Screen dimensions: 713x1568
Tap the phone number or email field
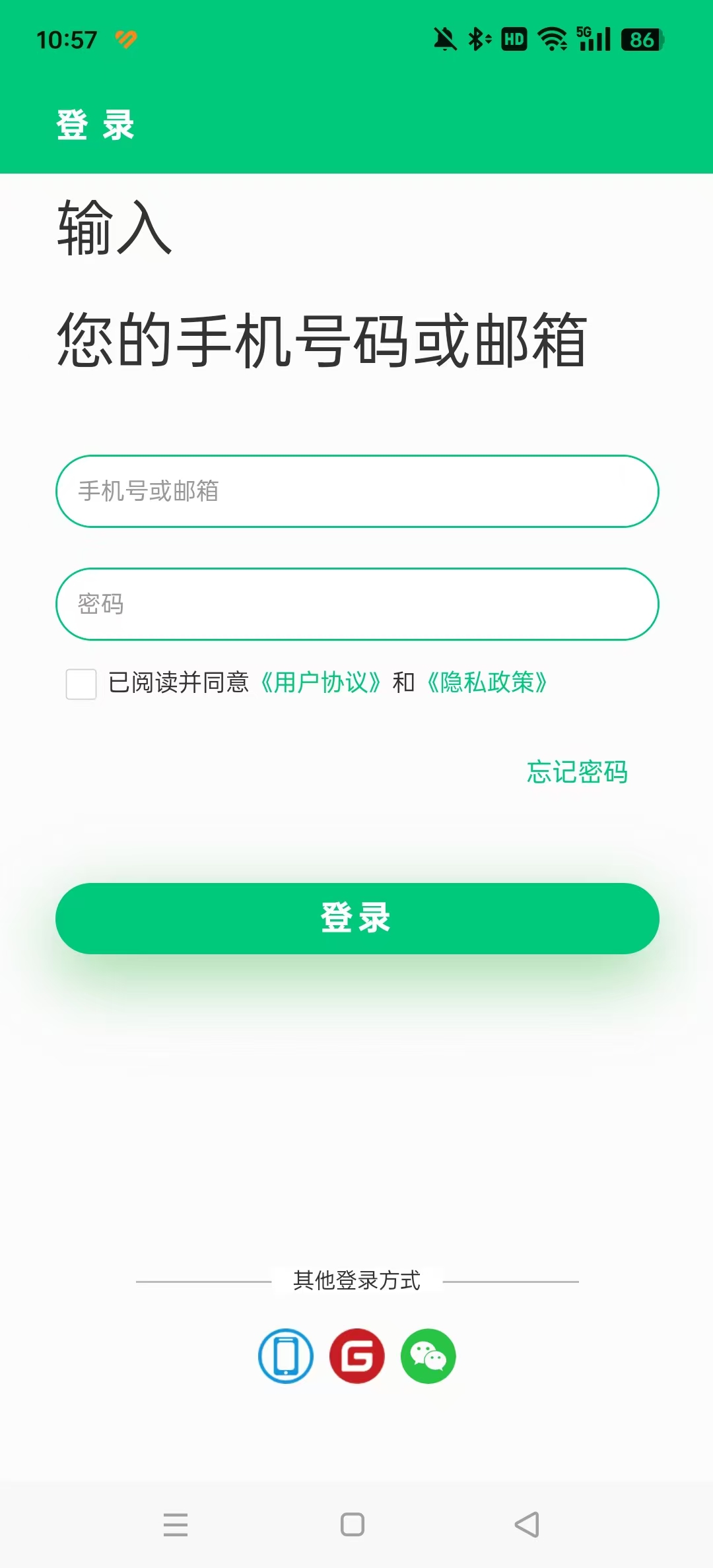356,491
